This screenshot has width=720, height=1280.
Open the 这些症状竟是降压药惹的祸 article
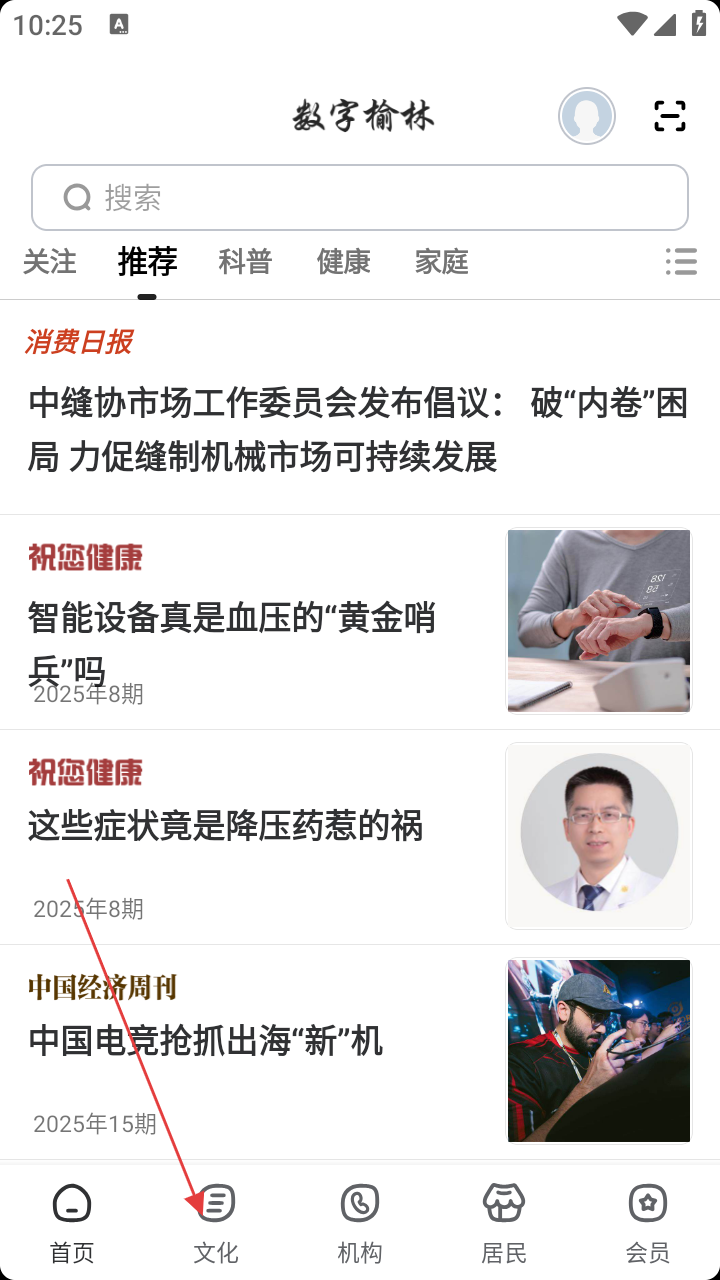pyautogui.click(x=226, y=827)
